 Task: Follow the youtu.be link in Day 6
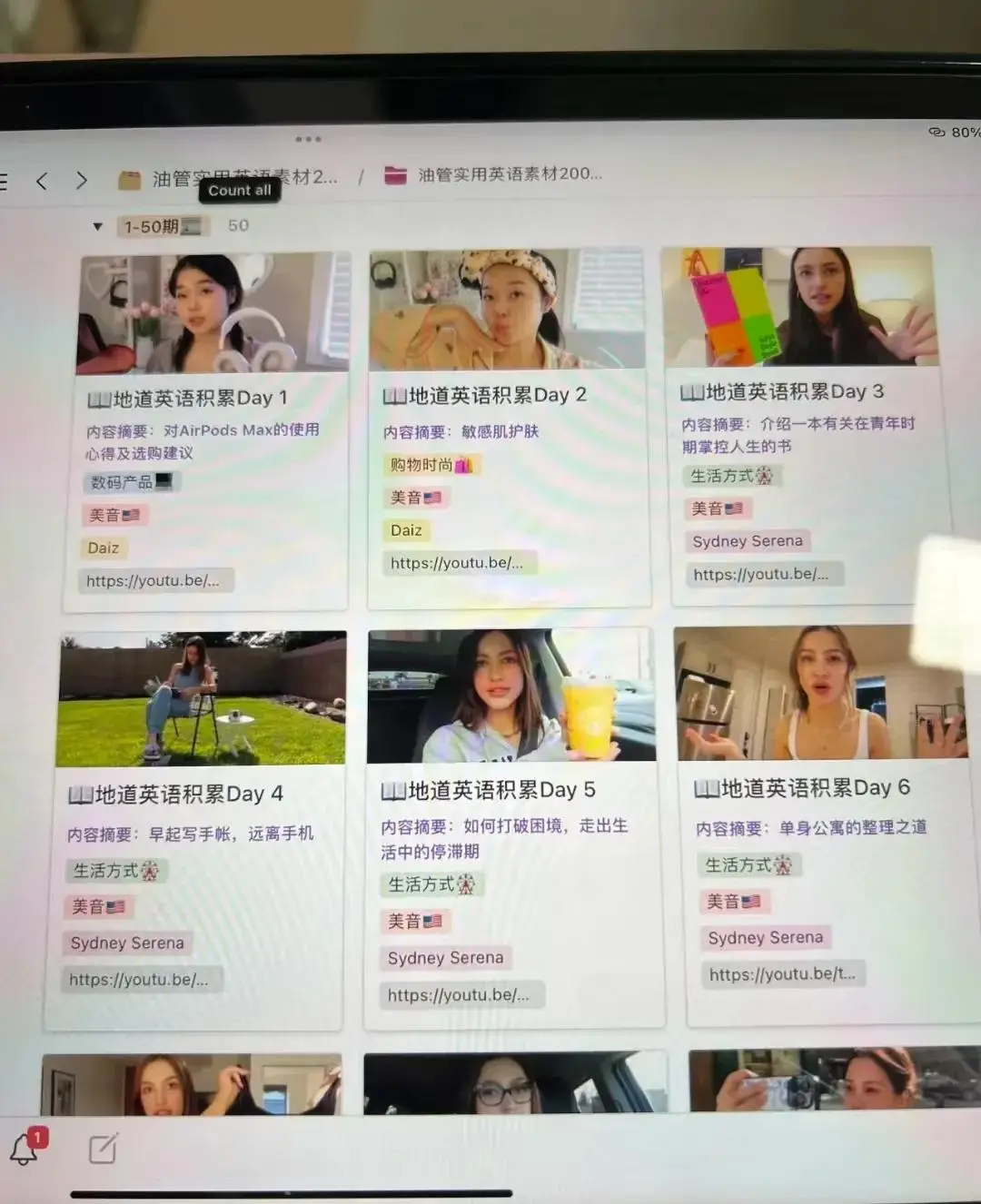(x=783, y=974)
